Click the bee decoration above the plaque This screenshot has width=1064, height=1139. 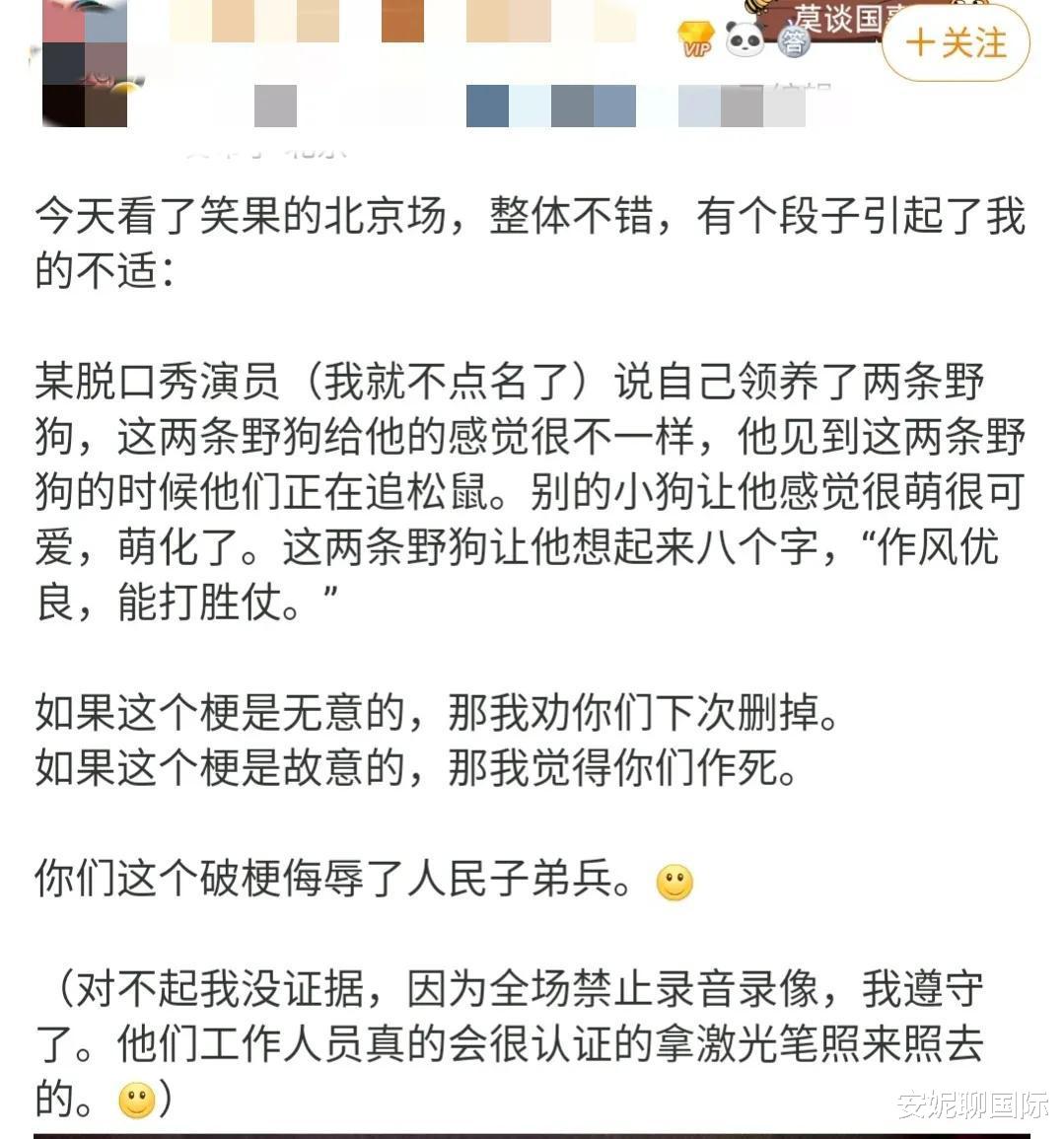coord(754,8)
